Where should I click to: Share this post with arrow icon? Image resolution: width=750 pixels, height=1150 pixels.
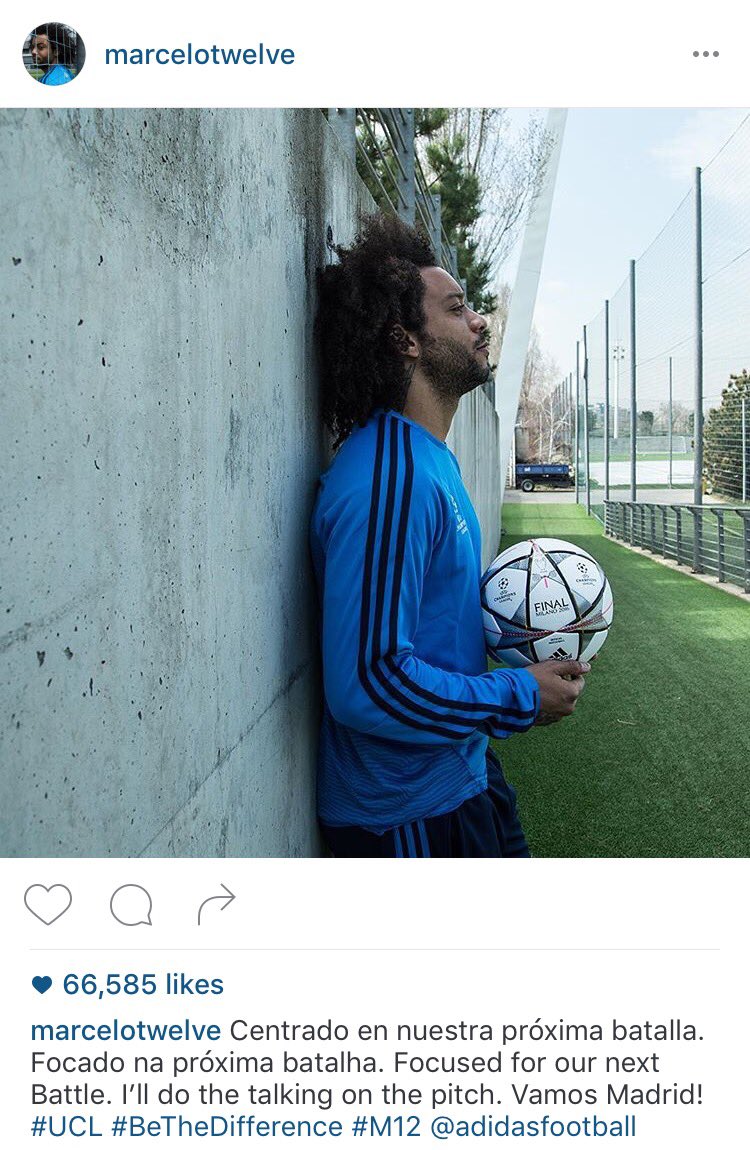coord(216,905)
